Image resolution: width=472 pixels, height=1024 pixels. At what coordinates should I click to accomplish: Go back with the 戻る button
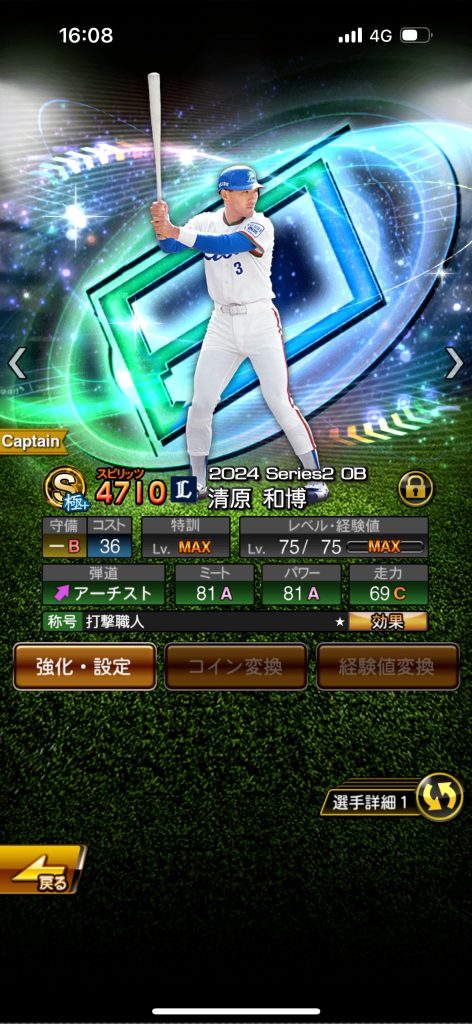tap(42, 869)
